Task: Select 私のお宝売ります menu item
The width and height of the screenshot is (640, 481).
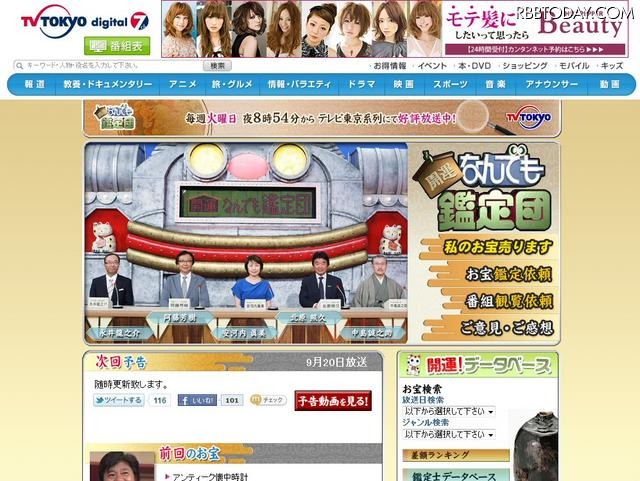Action: (x=488, y=247)
